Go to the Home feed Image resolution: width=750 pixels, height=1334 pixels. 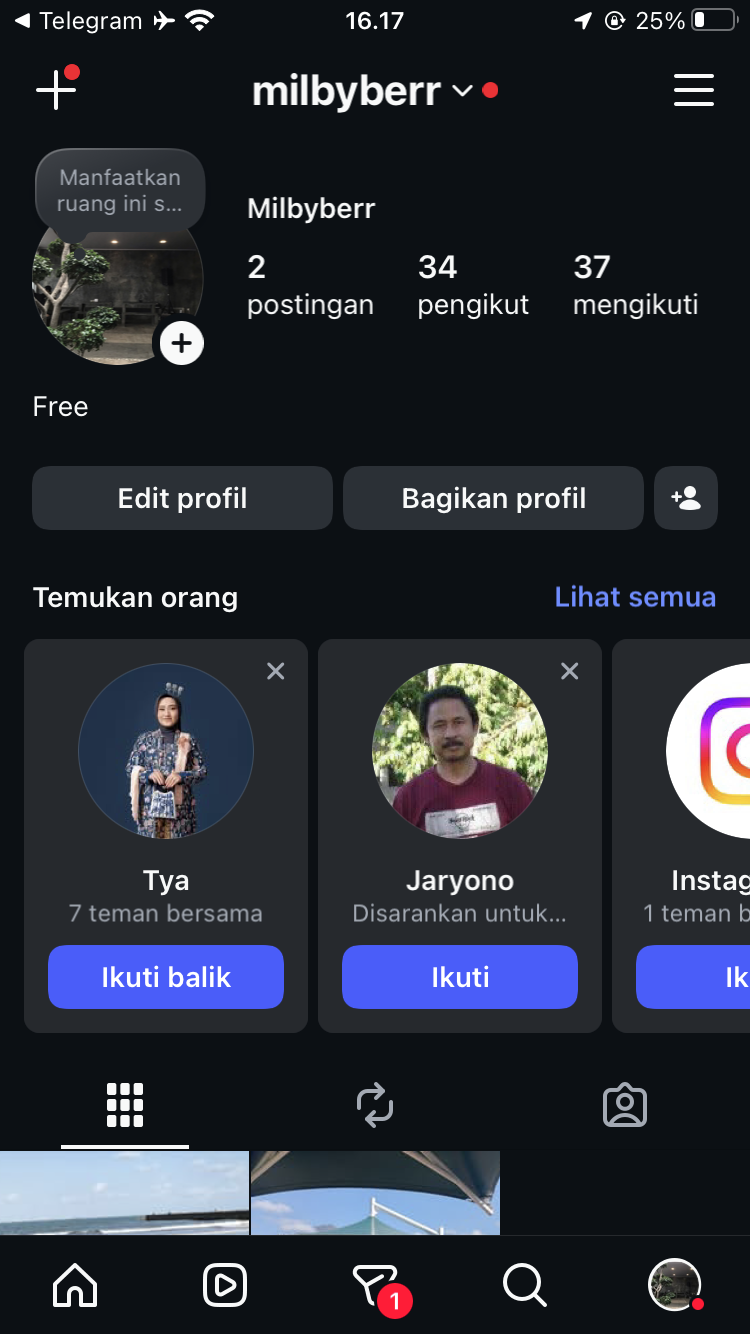click(75, 1285)
